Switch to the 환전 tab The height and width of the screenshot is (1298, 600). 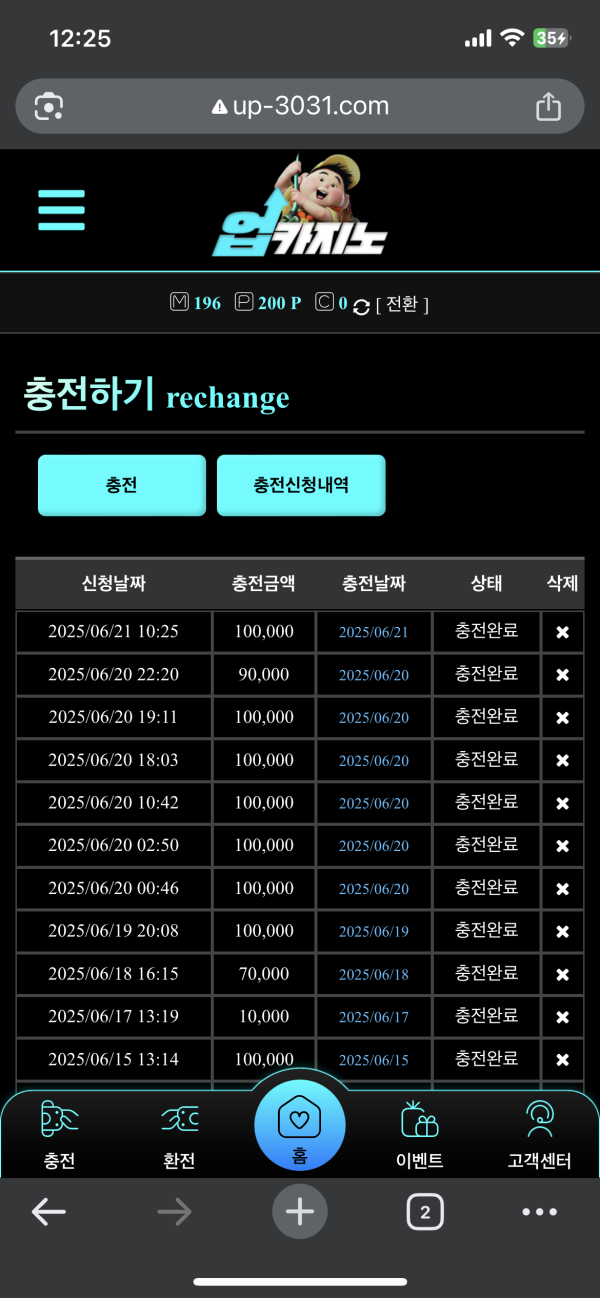(x=179, y=1134)
